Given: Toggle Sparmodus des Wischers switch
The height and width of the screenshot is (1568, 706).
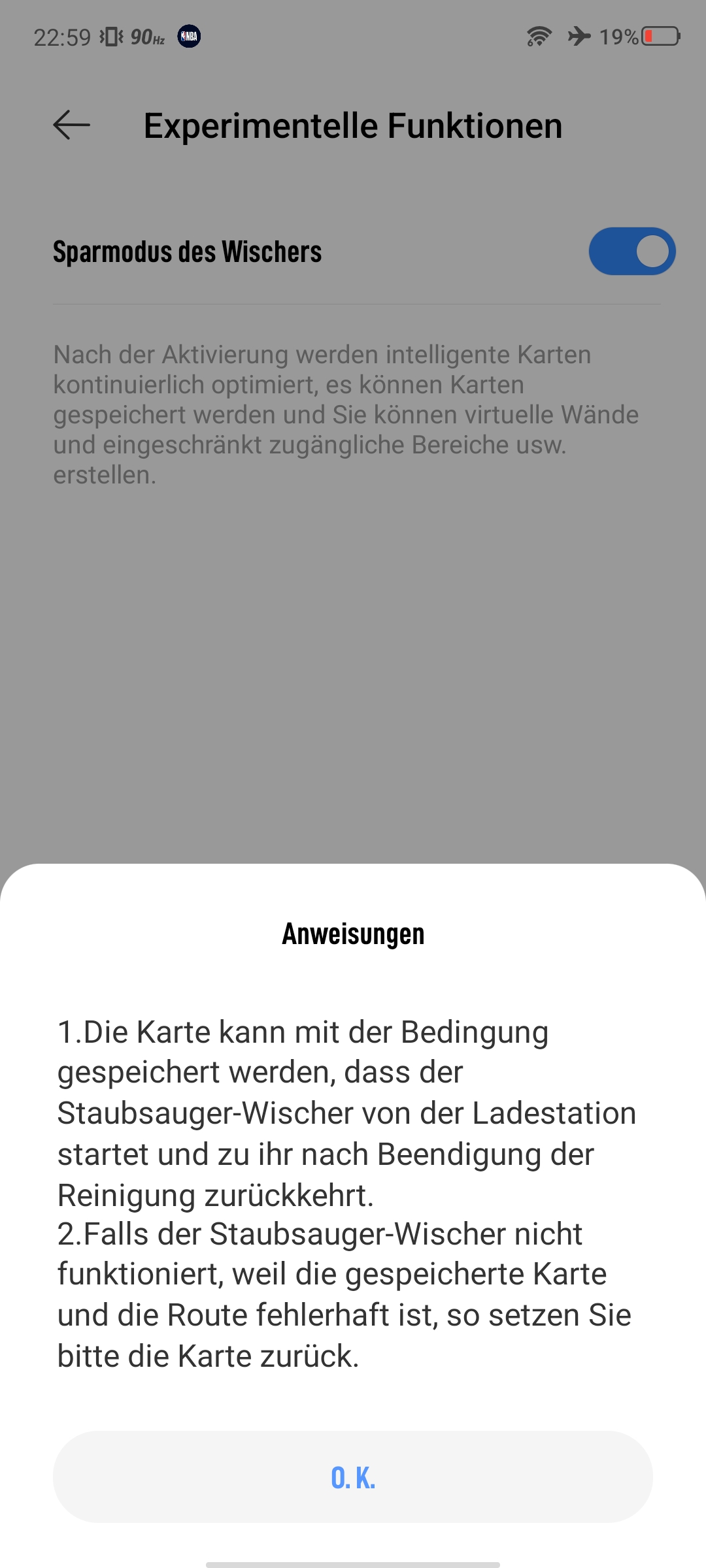Looking at the screenshot, I should (x=631, y=252).
